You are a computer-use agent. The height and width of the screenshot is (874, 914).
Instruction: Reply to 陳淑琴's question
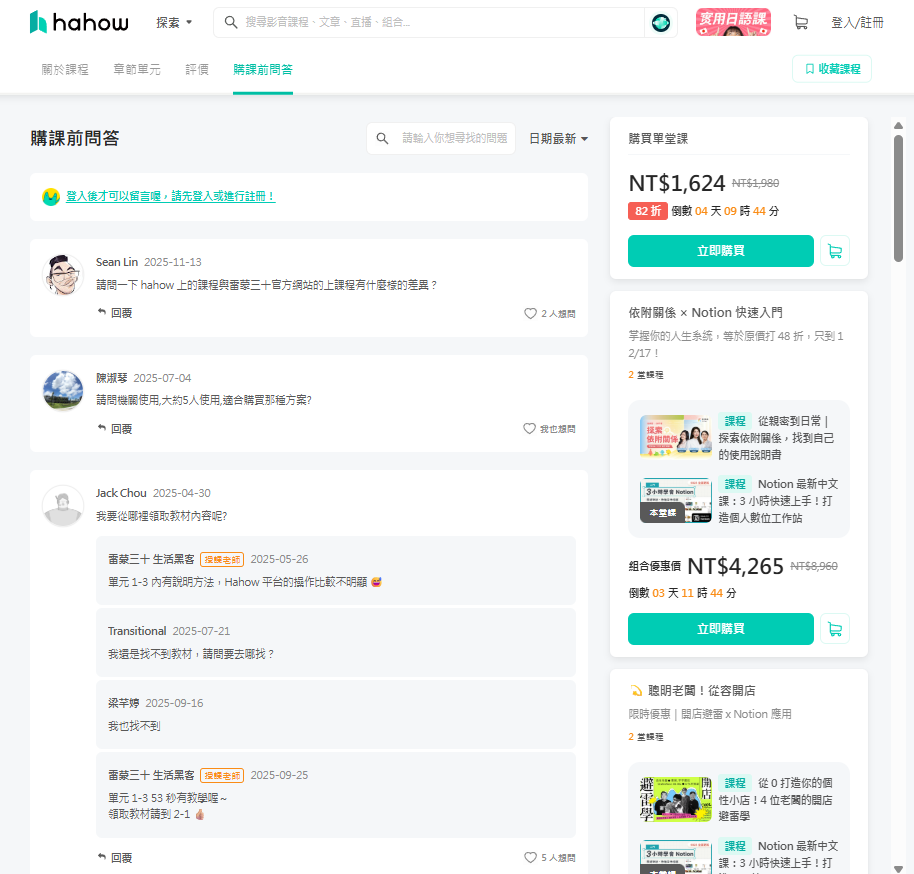[x=114, y=428]
